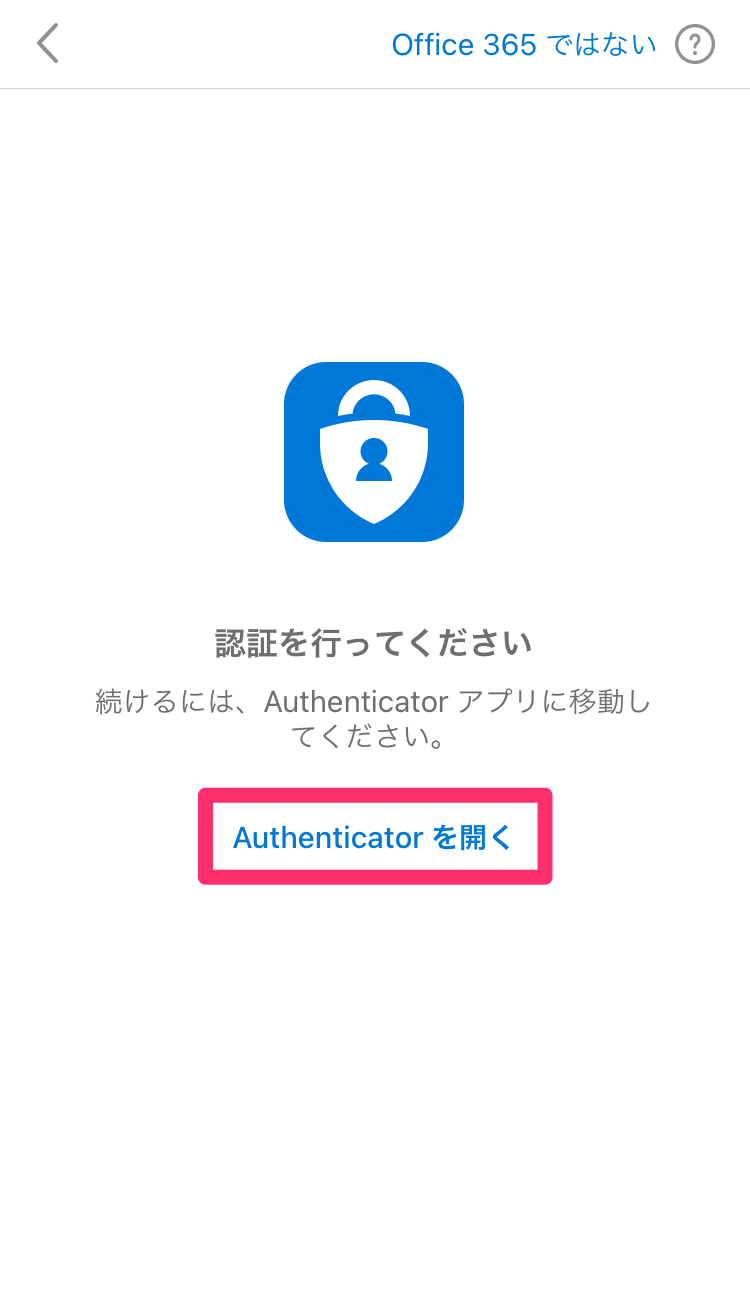Go back with the top-left arrow
The width and height of the screenshot is (750, 1294).
[x=48, y=44]
